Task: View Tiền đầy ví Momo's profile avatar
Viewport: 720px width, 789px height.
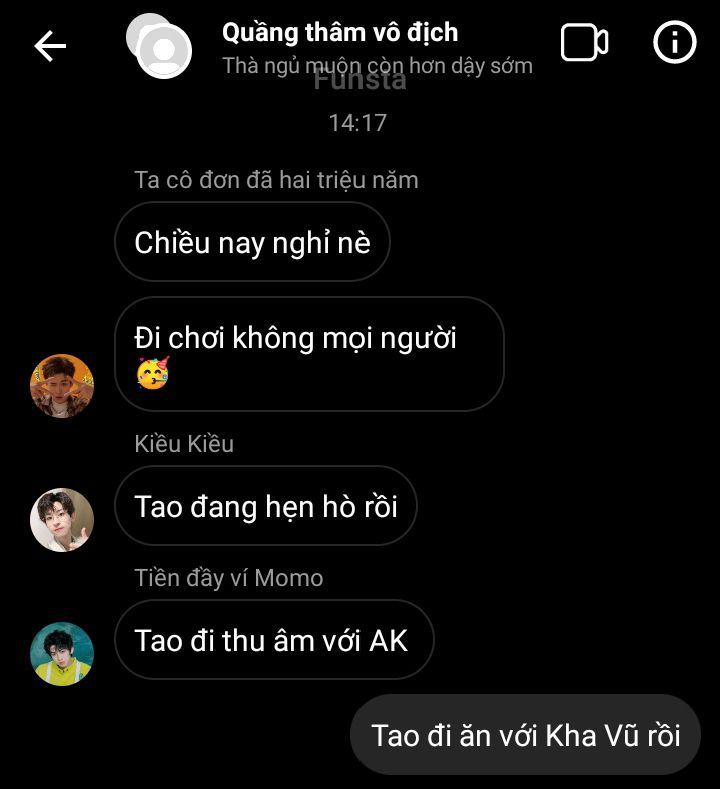Action: pyautogui.click(x=62, y=653)
